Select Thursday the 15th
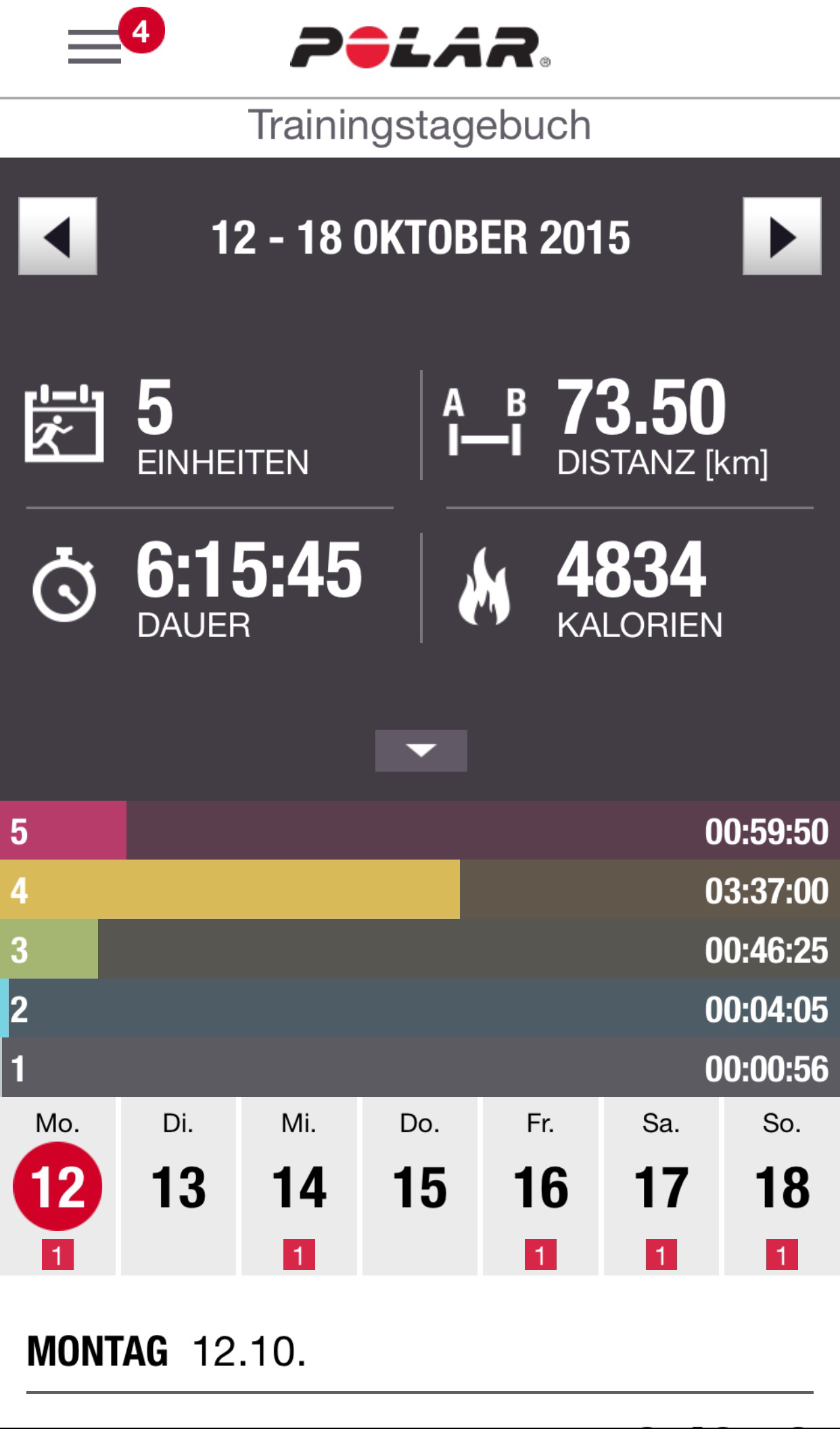840x1429 pixels. [x=420, y=1187]
